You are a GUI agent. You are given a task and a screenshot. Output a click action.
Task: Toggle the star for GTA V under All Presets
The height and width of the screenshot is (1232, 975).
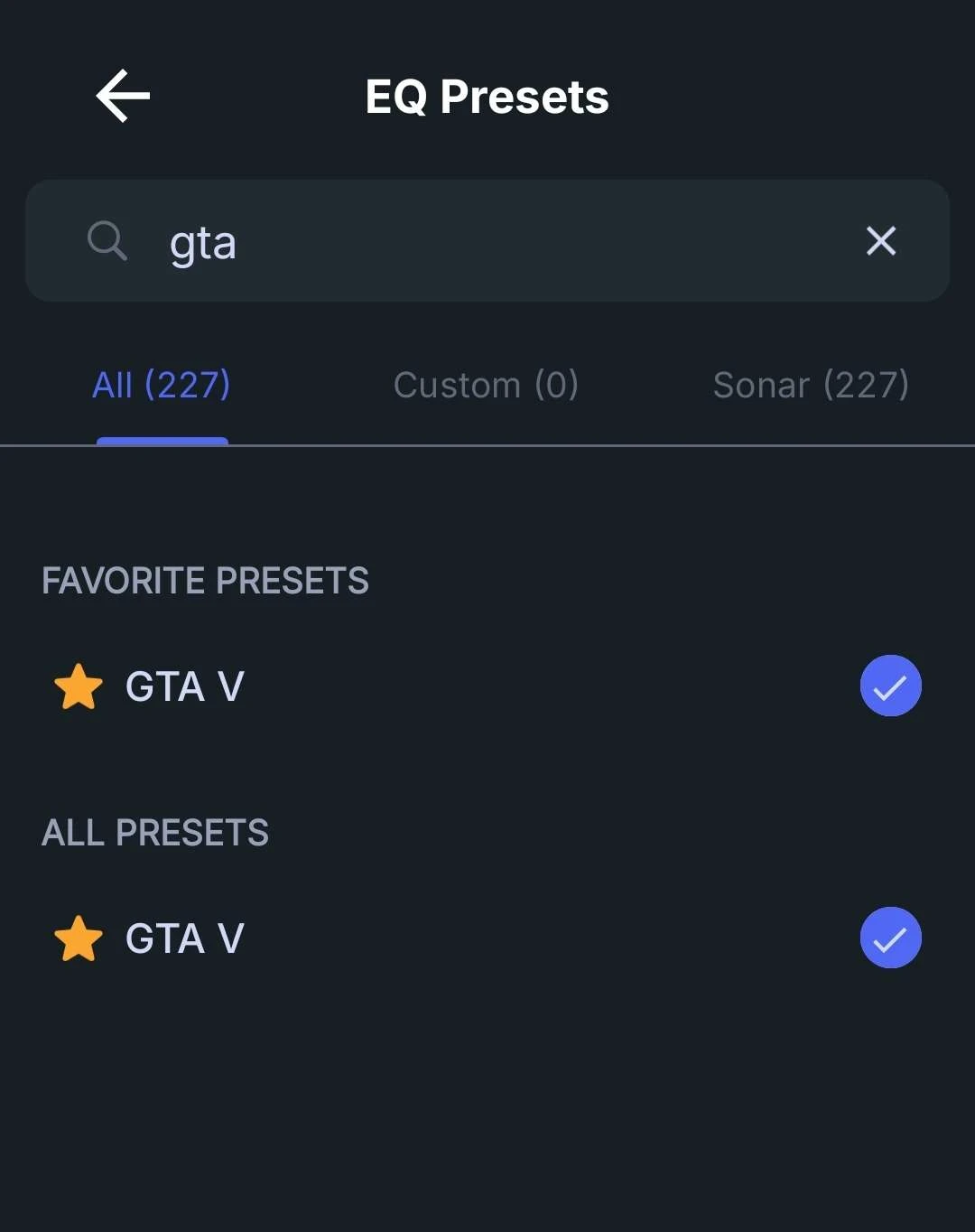[x=79, y=938]
